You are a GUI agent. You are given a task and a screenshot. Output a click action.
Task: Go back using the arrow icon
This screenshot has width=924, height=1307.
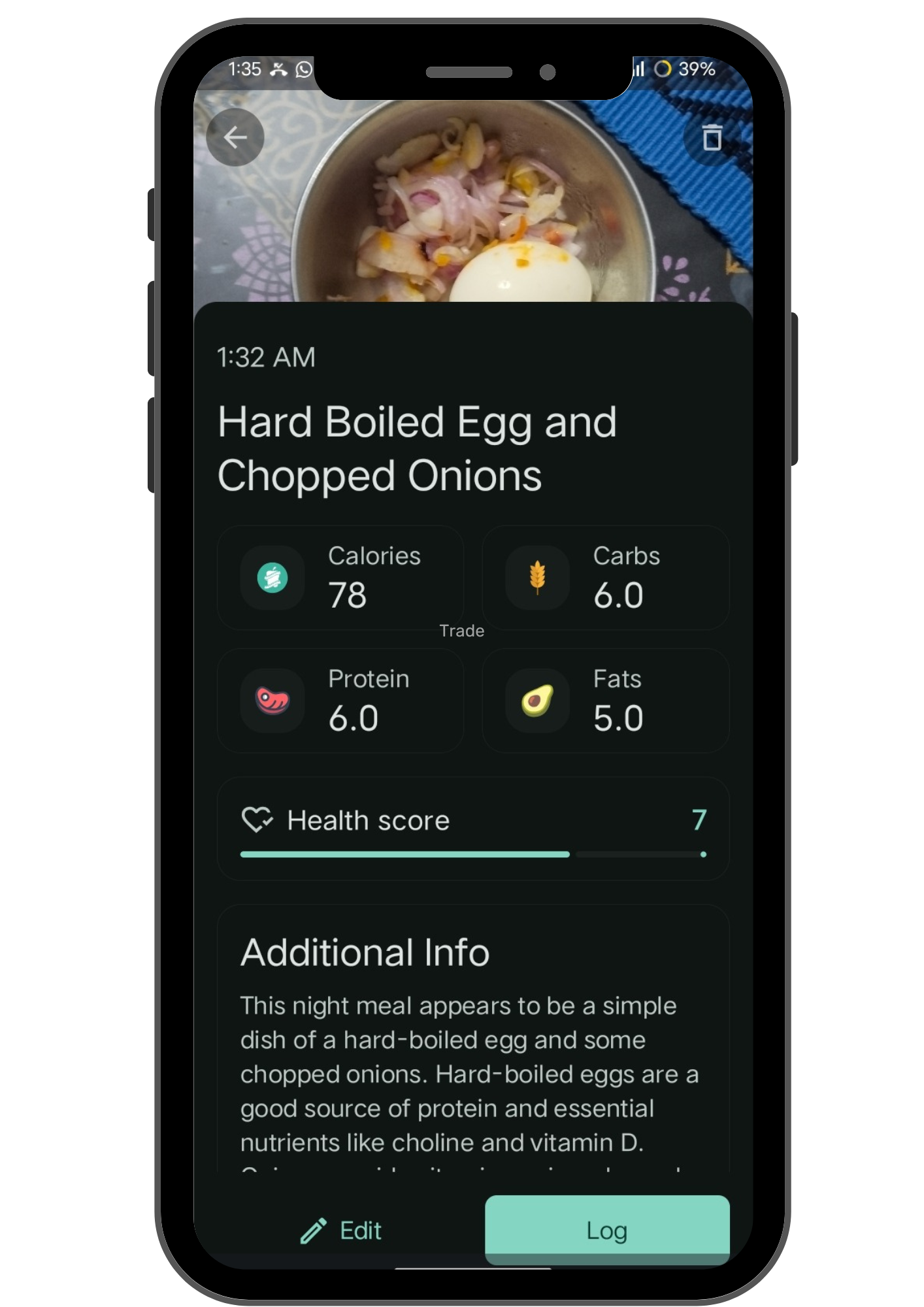coord(235,137)
